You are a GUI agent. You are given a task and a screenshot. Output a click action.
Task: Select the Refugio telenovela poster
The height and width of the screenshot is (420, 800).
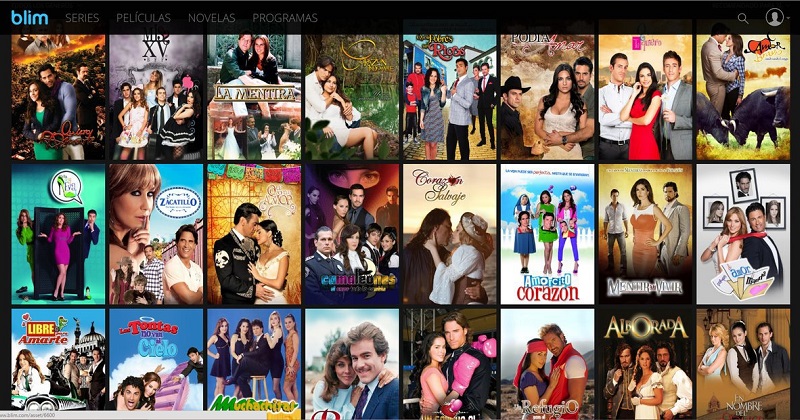[547, 365]
